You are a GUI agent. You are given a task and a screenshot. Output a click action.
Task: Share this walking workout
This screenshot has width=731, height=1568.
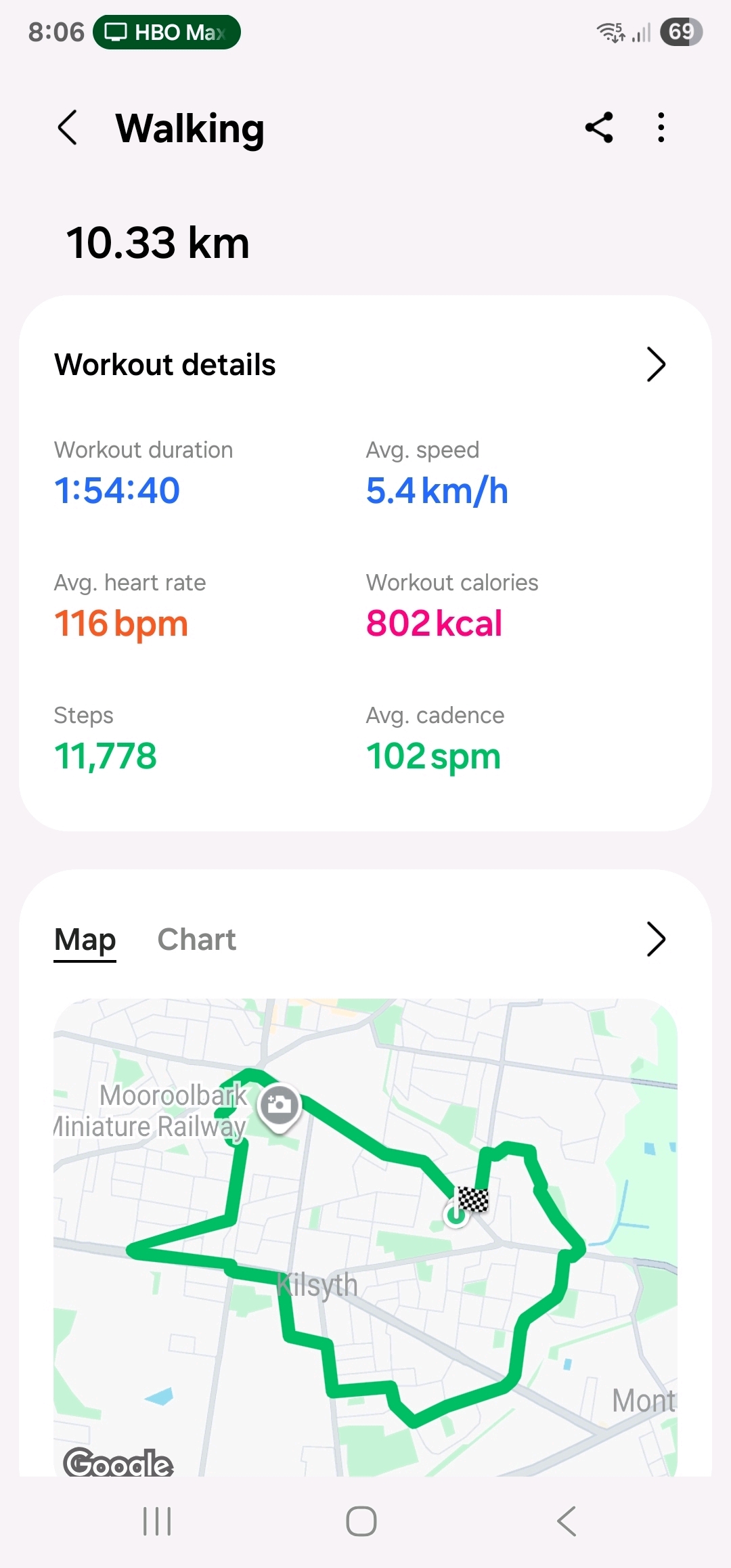[x=599, y=127]
